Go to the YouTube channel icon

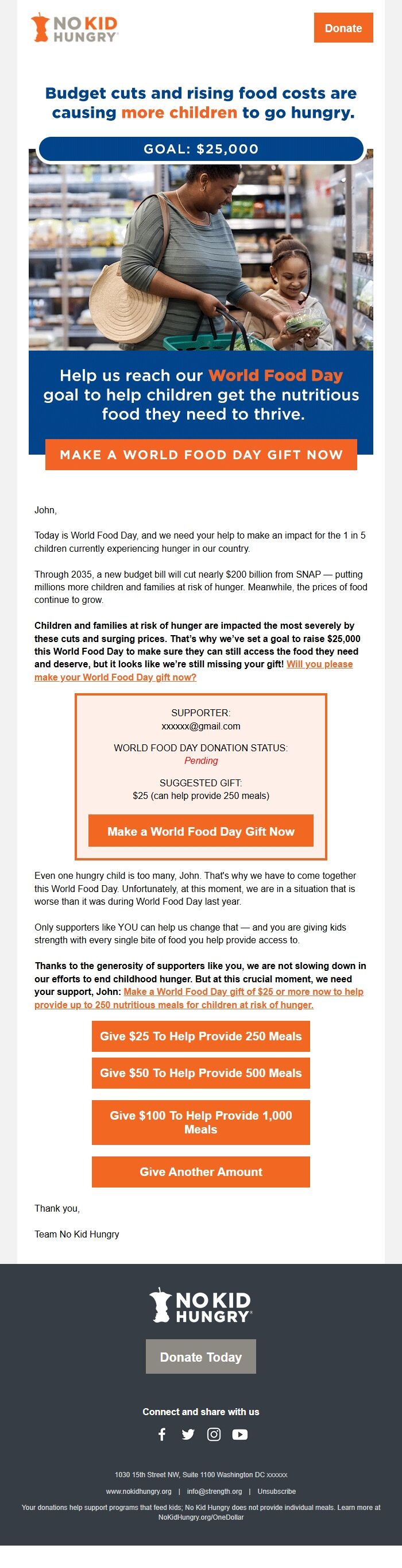(x=239, y=1435)
